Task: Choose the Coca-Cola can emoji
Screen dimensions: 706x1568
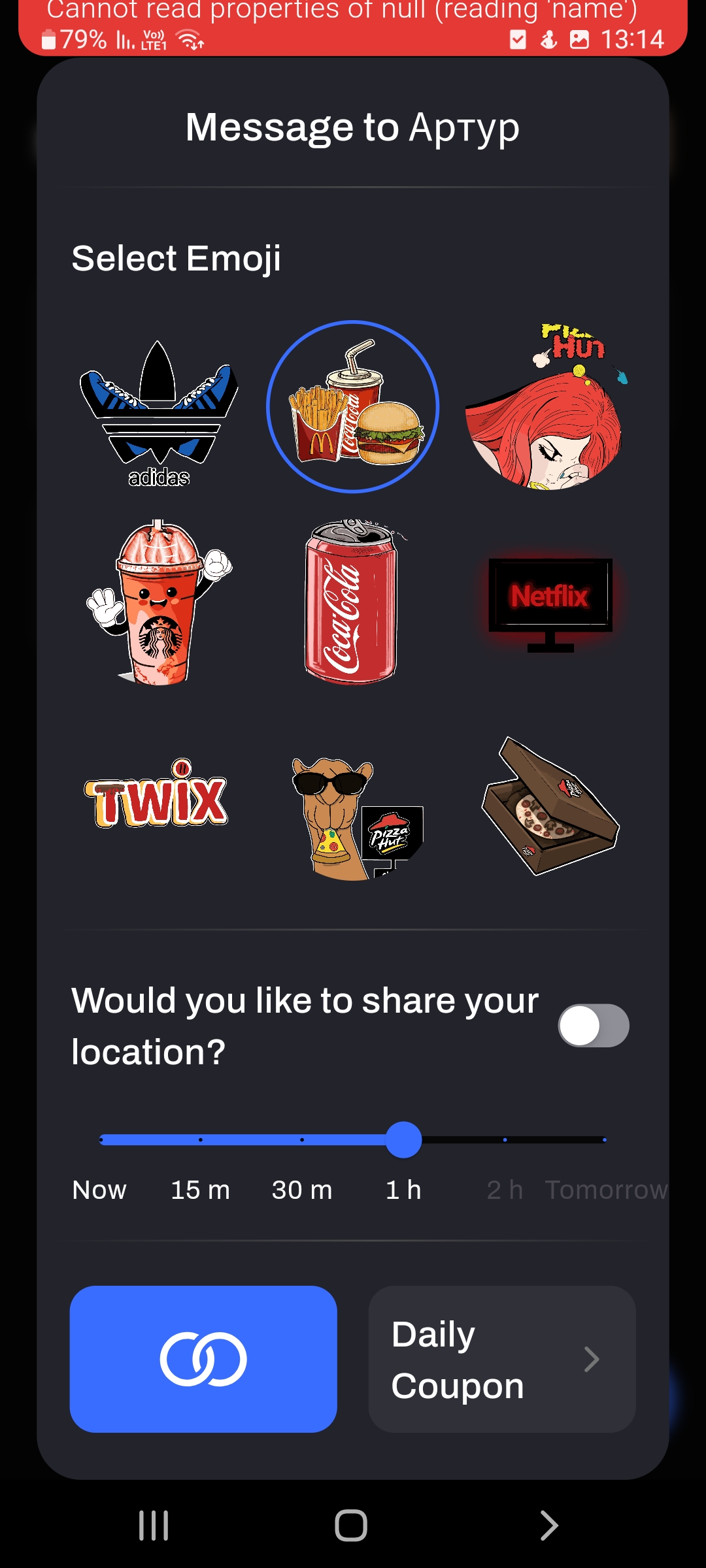Action: click(x=352, y=602)
